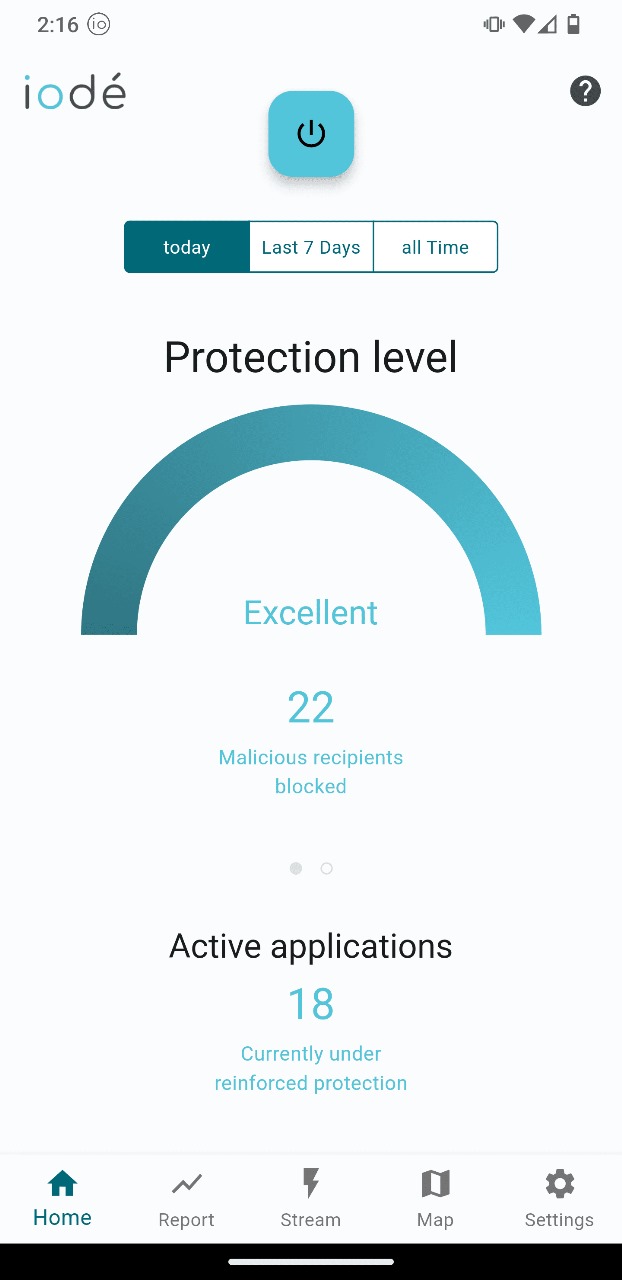Image resolution: width=622 pixels, height=1280 pixels.
Task: Select the today time range
Action: tap(187, 247)
